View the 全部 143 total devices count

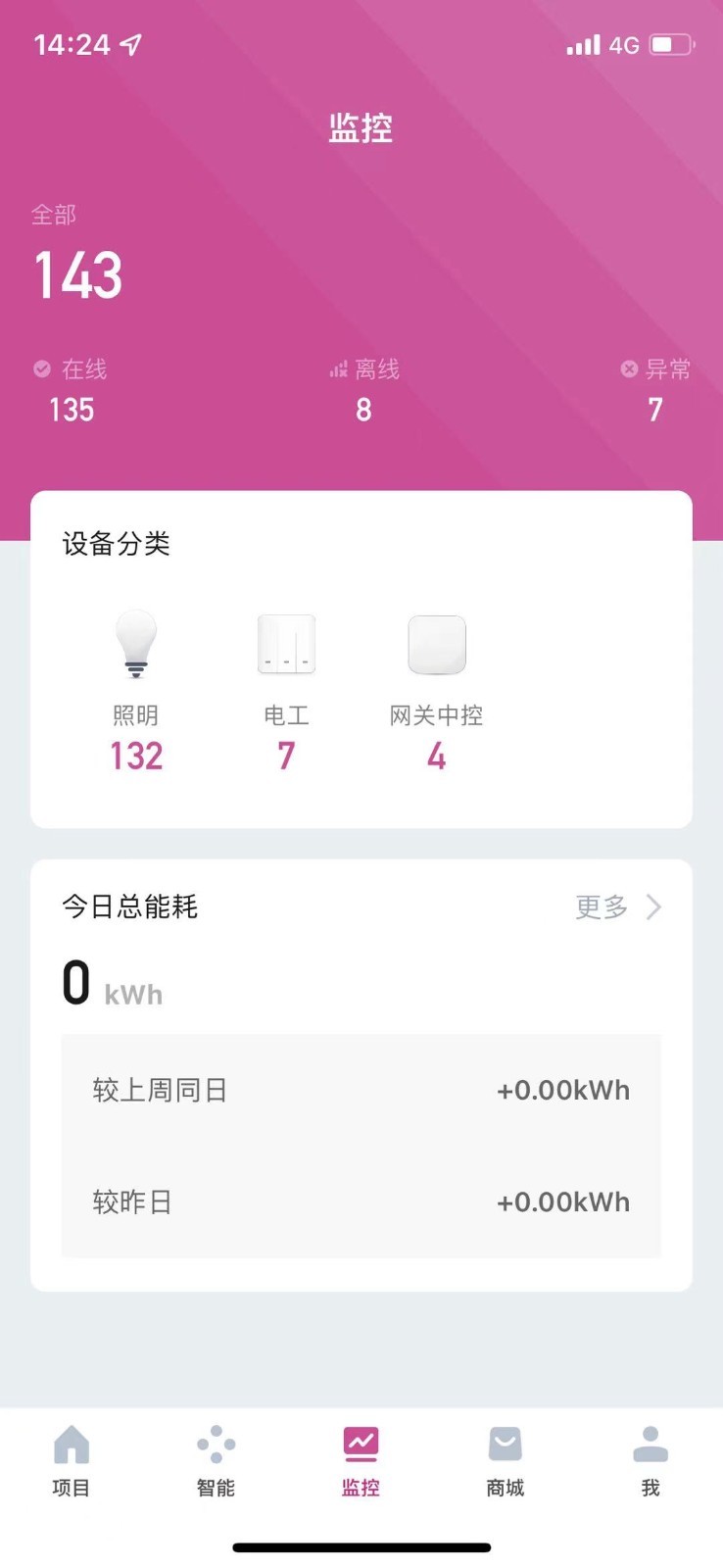pyautogui.click(x=78, y=273)
